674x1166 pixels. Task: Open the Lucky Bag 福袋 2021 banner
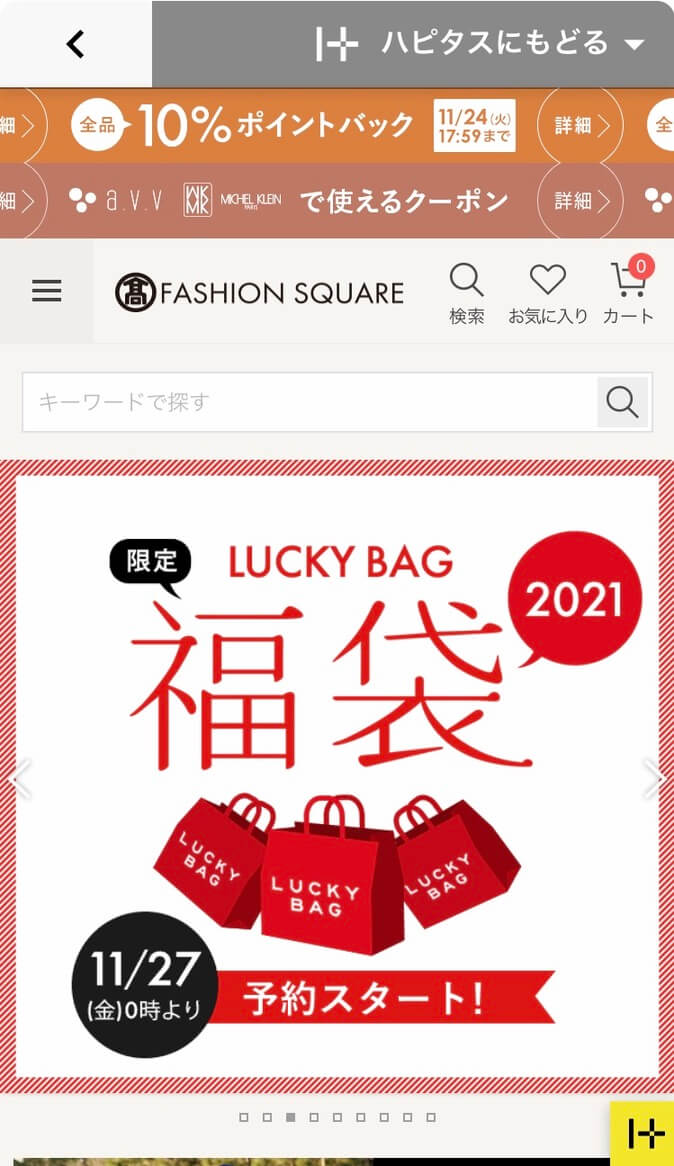click(337, 775)
